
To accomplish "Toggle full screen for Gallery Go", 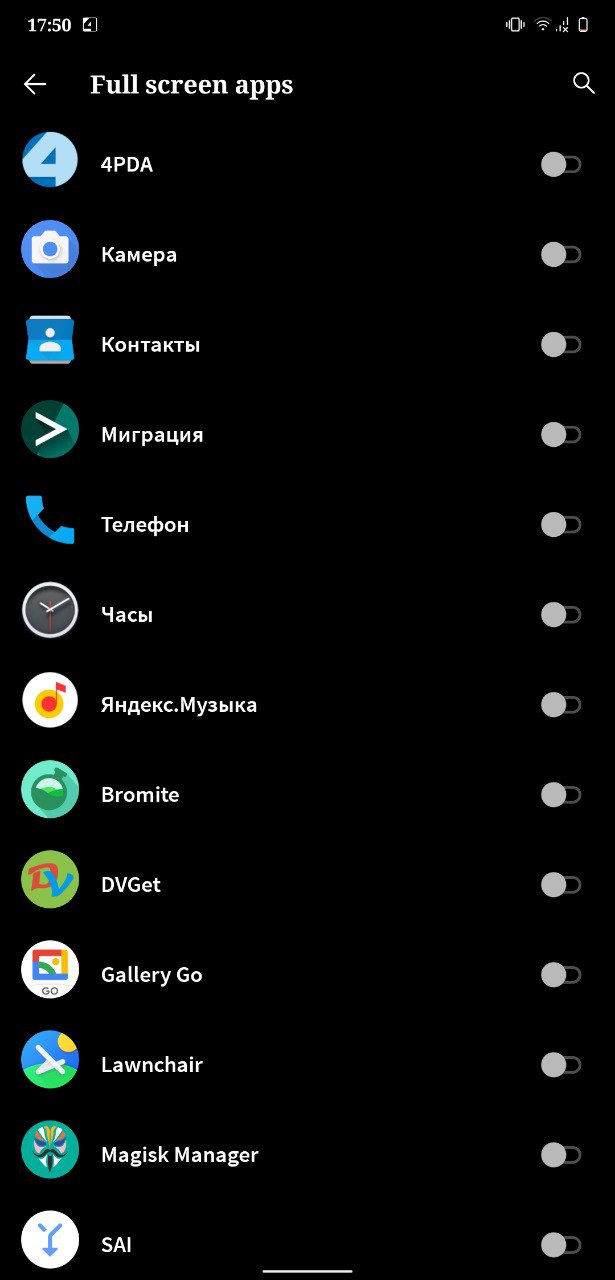I will tap(561, 975).
